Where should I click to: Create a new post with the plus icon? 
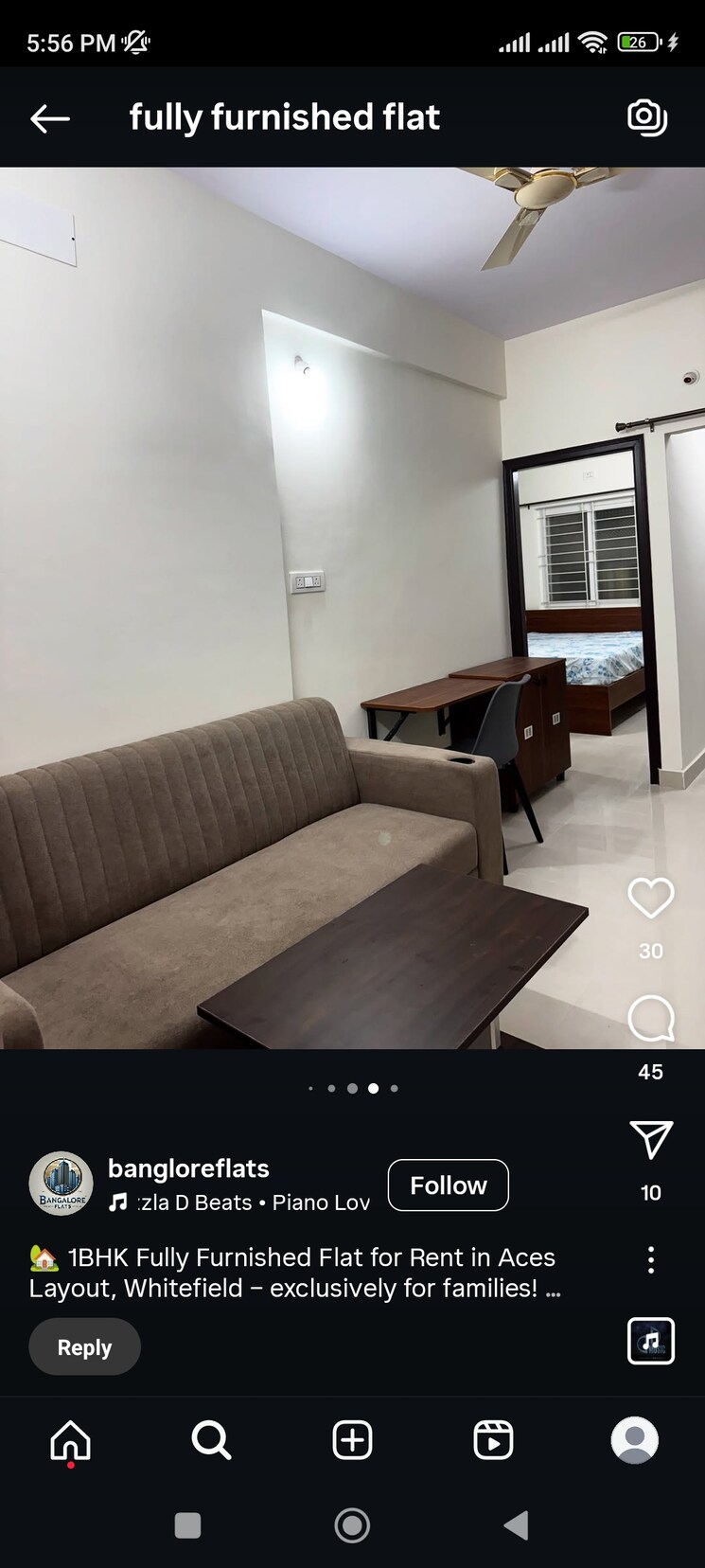tap(352, 1440)
